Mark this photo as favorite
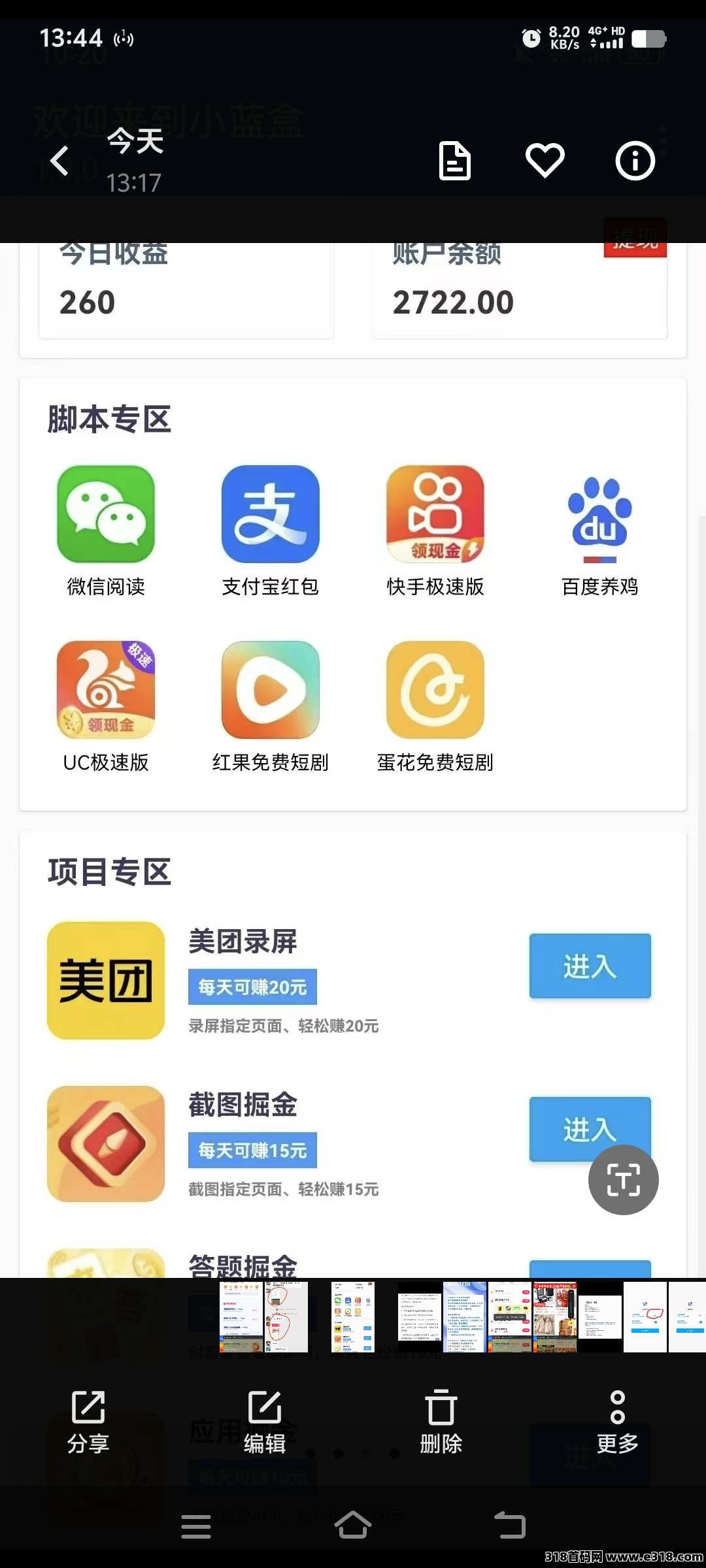706x1568 pixels. [545, 161]
